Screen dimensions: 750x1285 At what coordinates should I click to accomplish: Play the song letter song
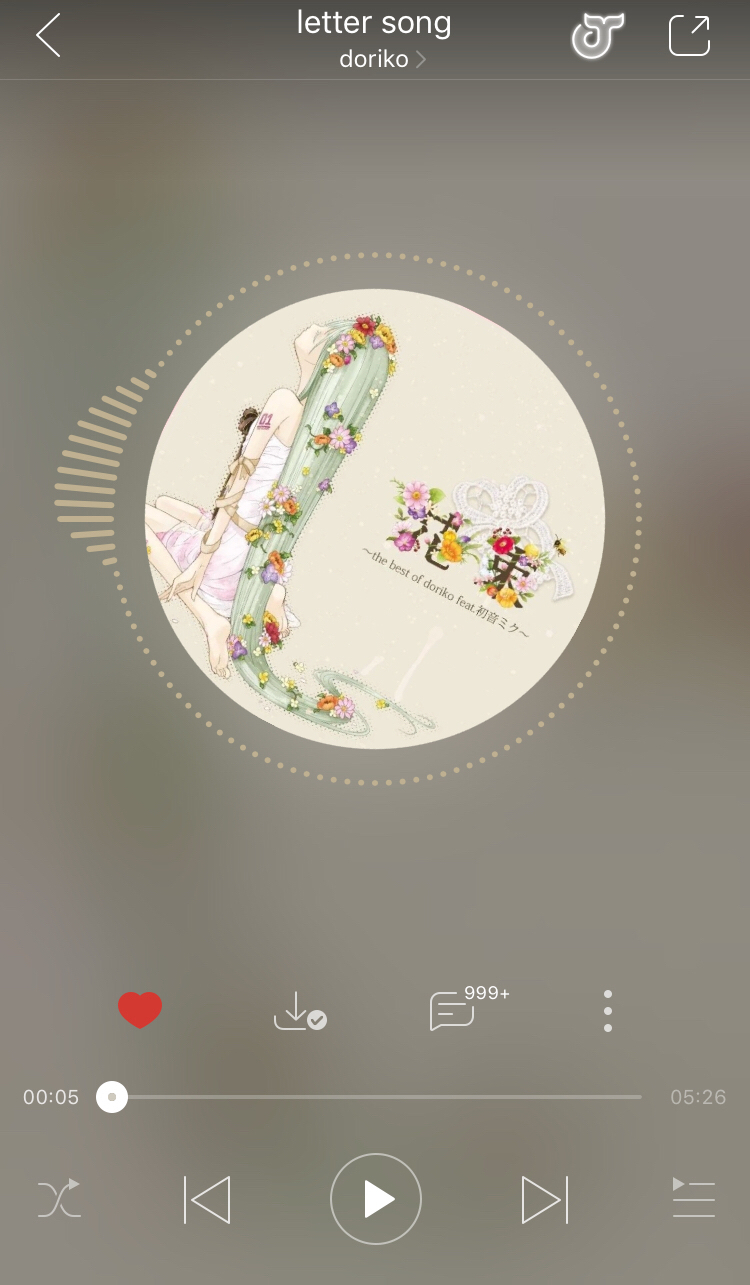[376, 1199]
